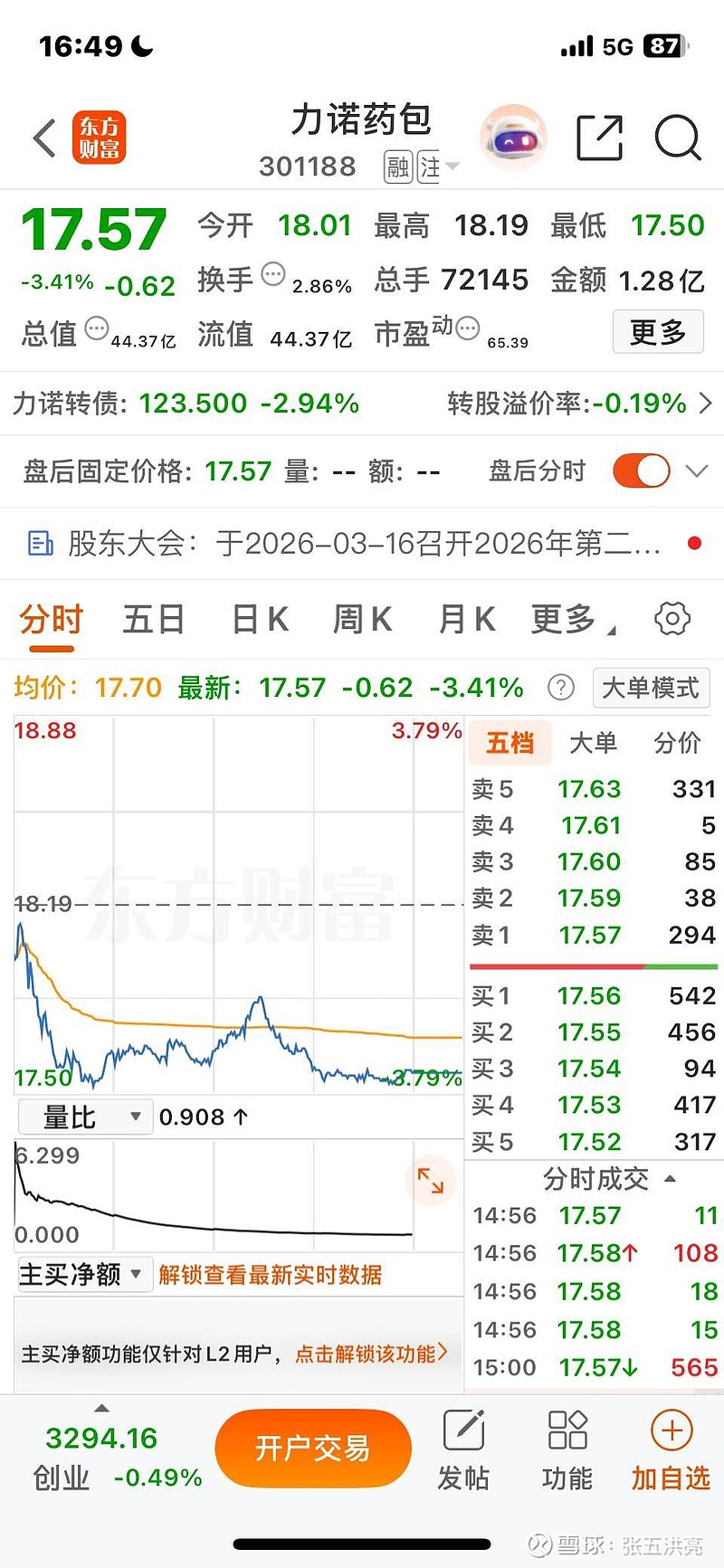Open the 量比 indicator dropdown
The width and height of the screenshot is (724, 1568).
(85, 1117)
